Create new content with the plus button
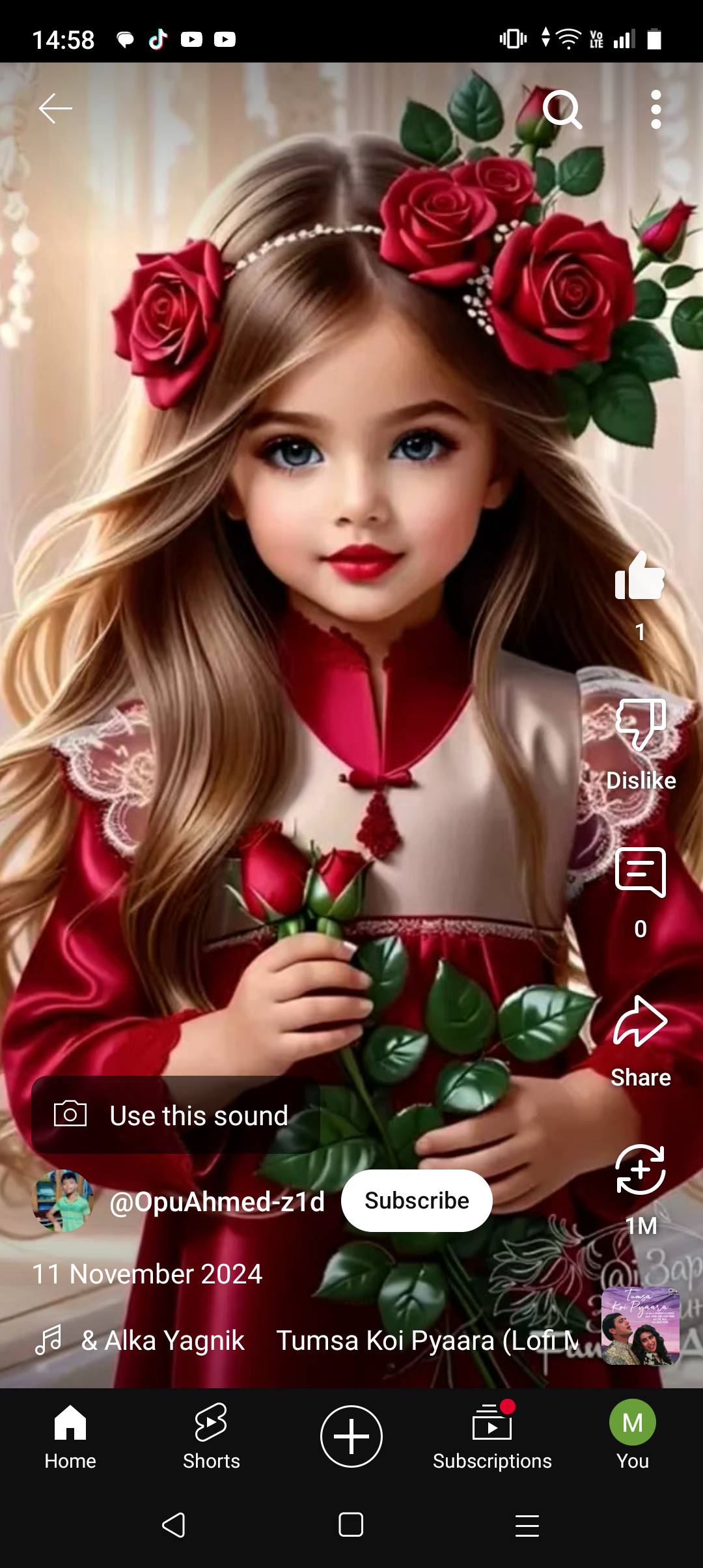The height and width of the screenshot is (1568, 703). coord(351,1436)
